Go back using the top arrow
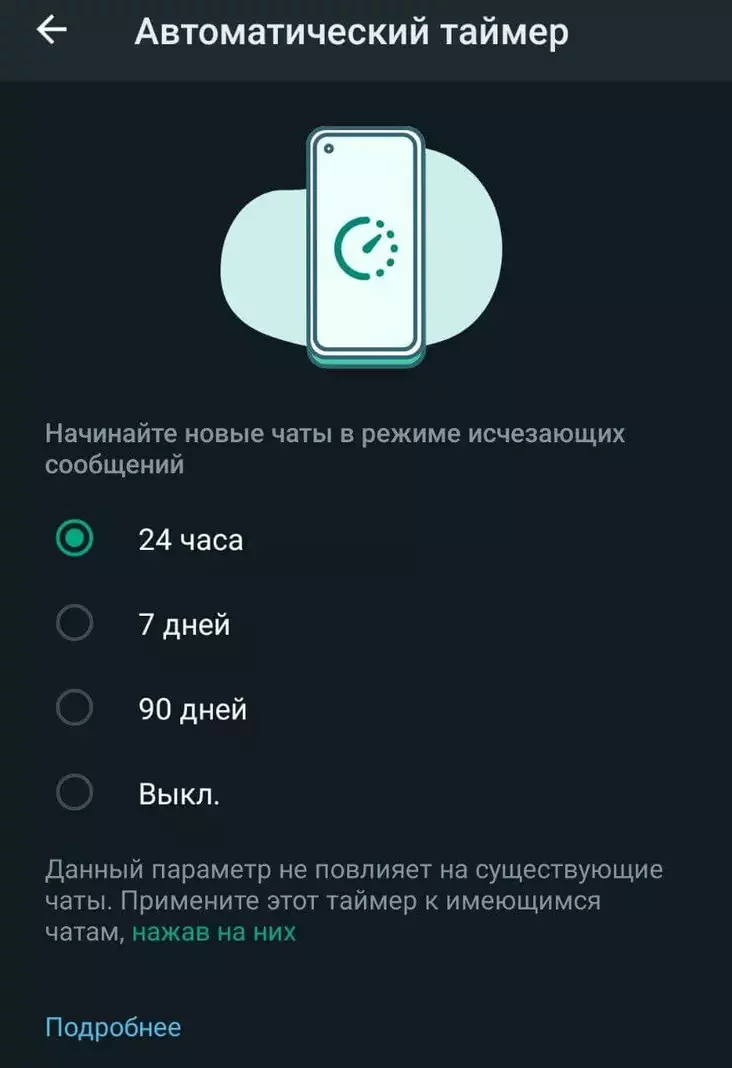The height and width of the screenshot is (1068, 732). 51,31
